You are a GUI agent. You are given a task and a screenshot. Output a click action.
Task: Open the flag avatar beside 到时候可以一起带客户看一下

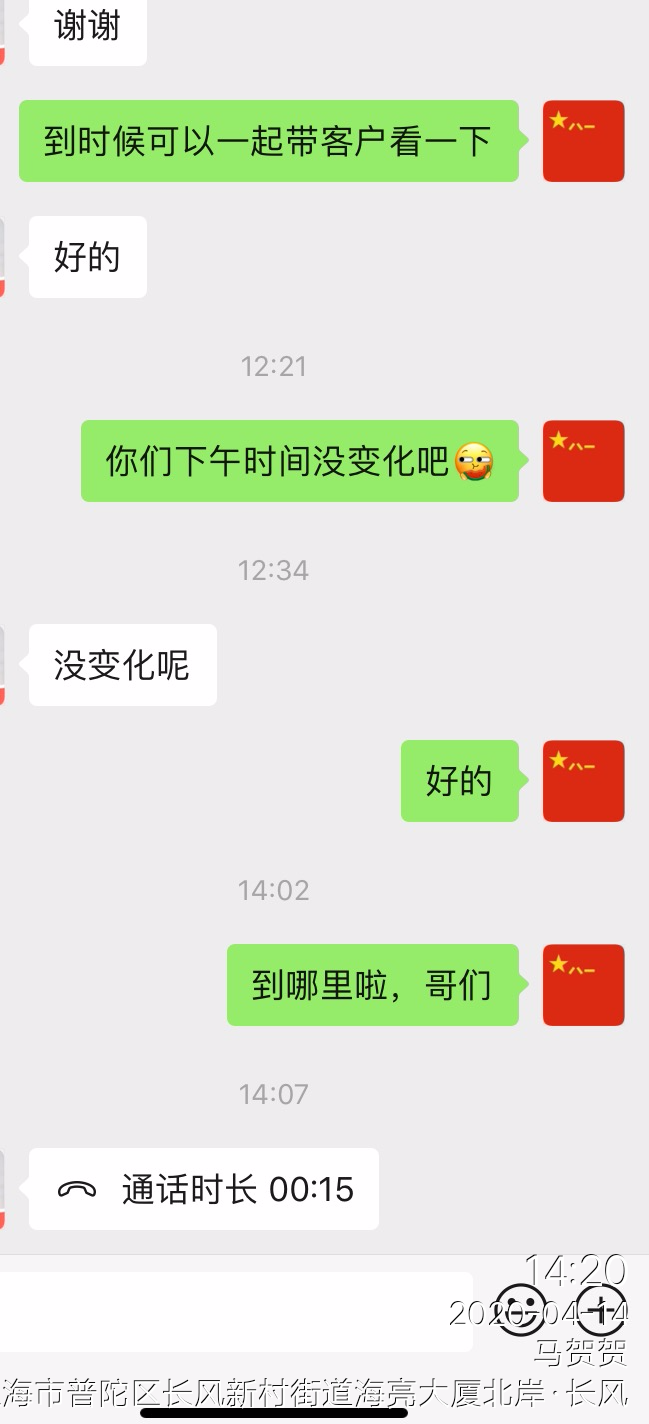click(x=583, y=141)
